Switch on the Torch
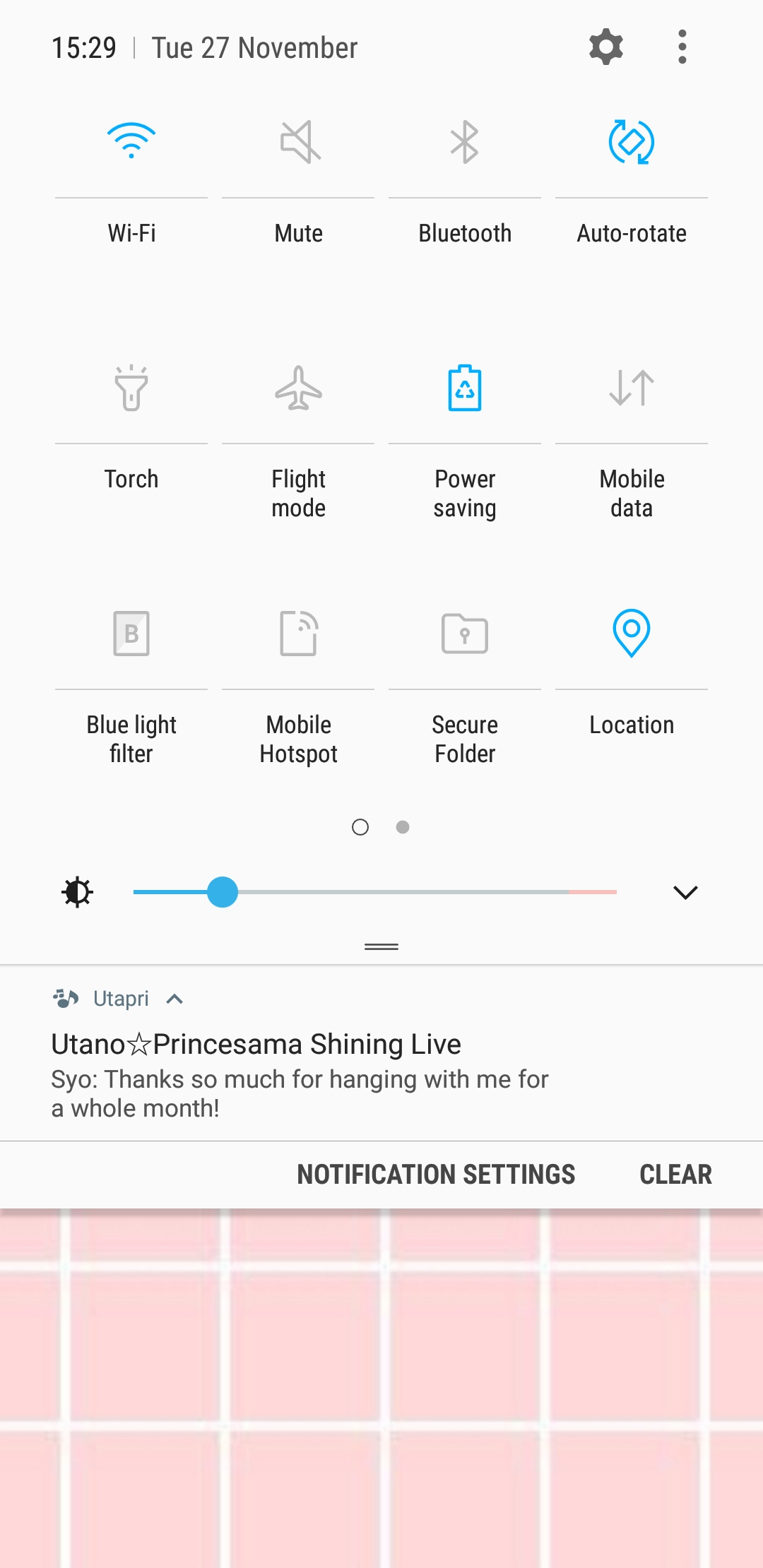Image resolution: width=763 pixels, height=1568 pixels. click(131, 388)
